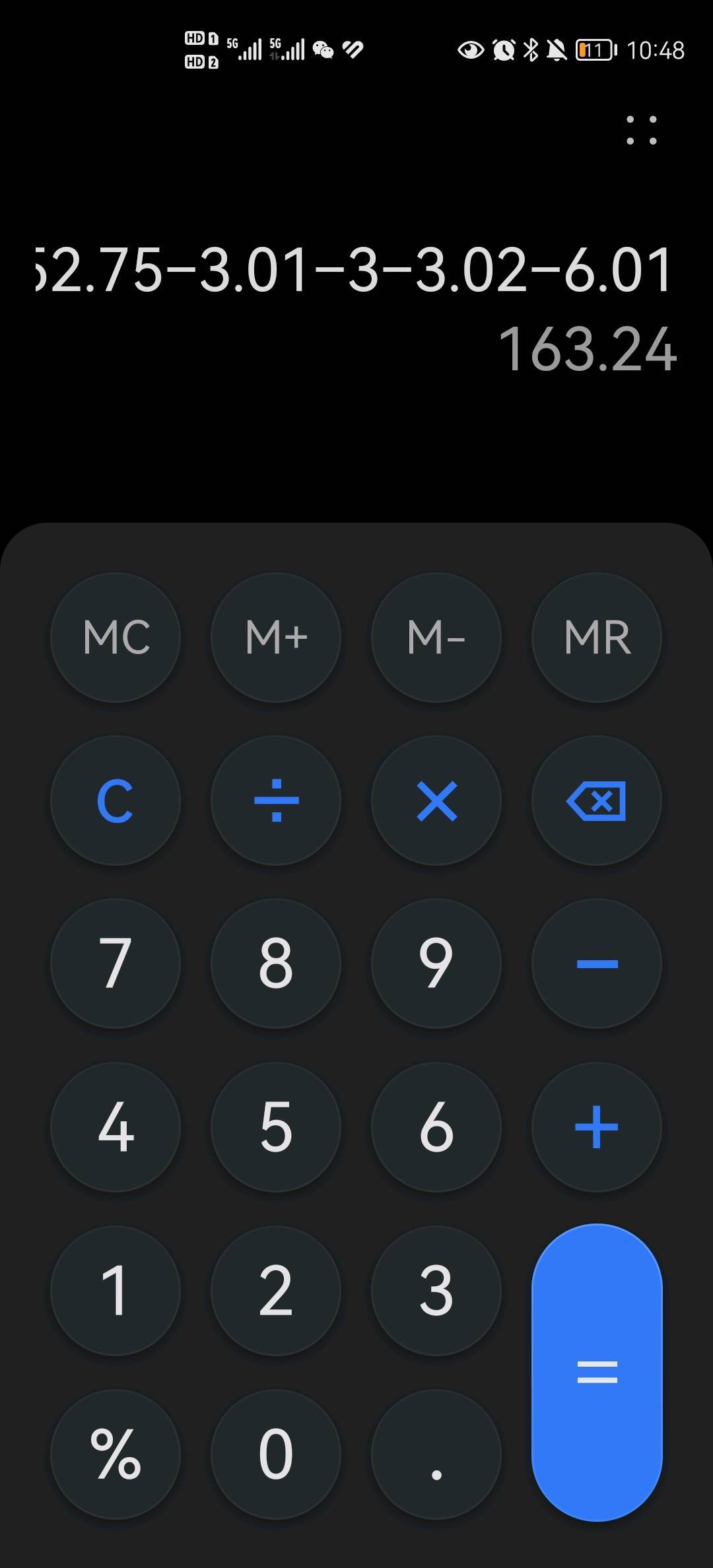Open the four-dot more options menu
The height and width of the screenshot is (1568, 713).
coord(641,130)
